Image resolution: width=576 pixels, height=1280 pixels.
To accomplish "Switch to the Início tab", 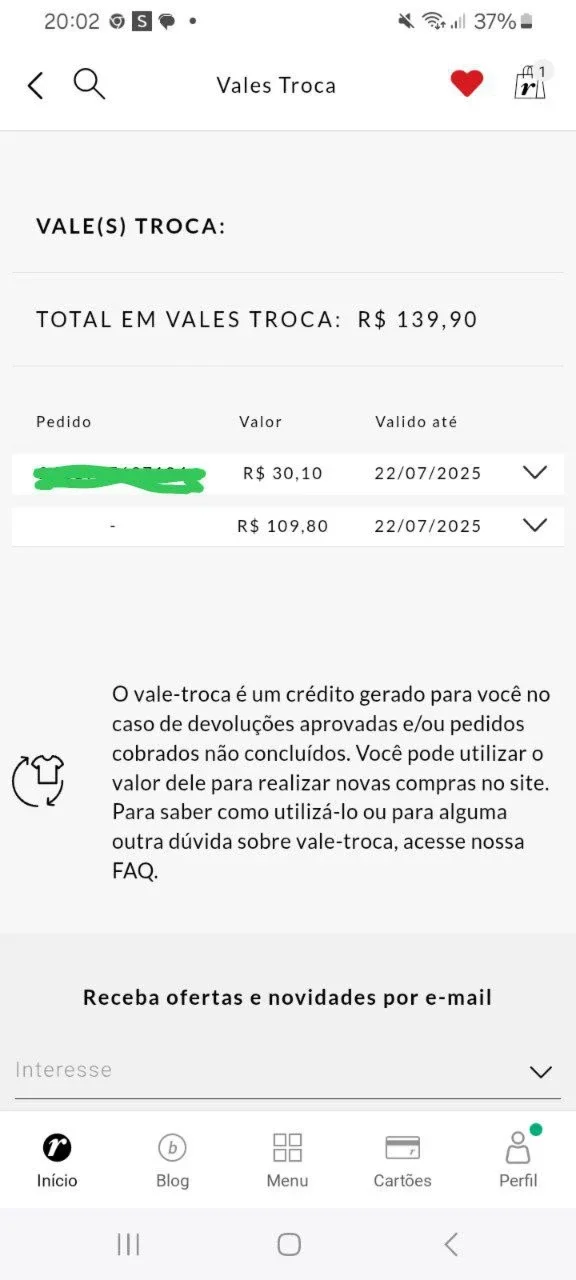I will [x=57, y=1160].
